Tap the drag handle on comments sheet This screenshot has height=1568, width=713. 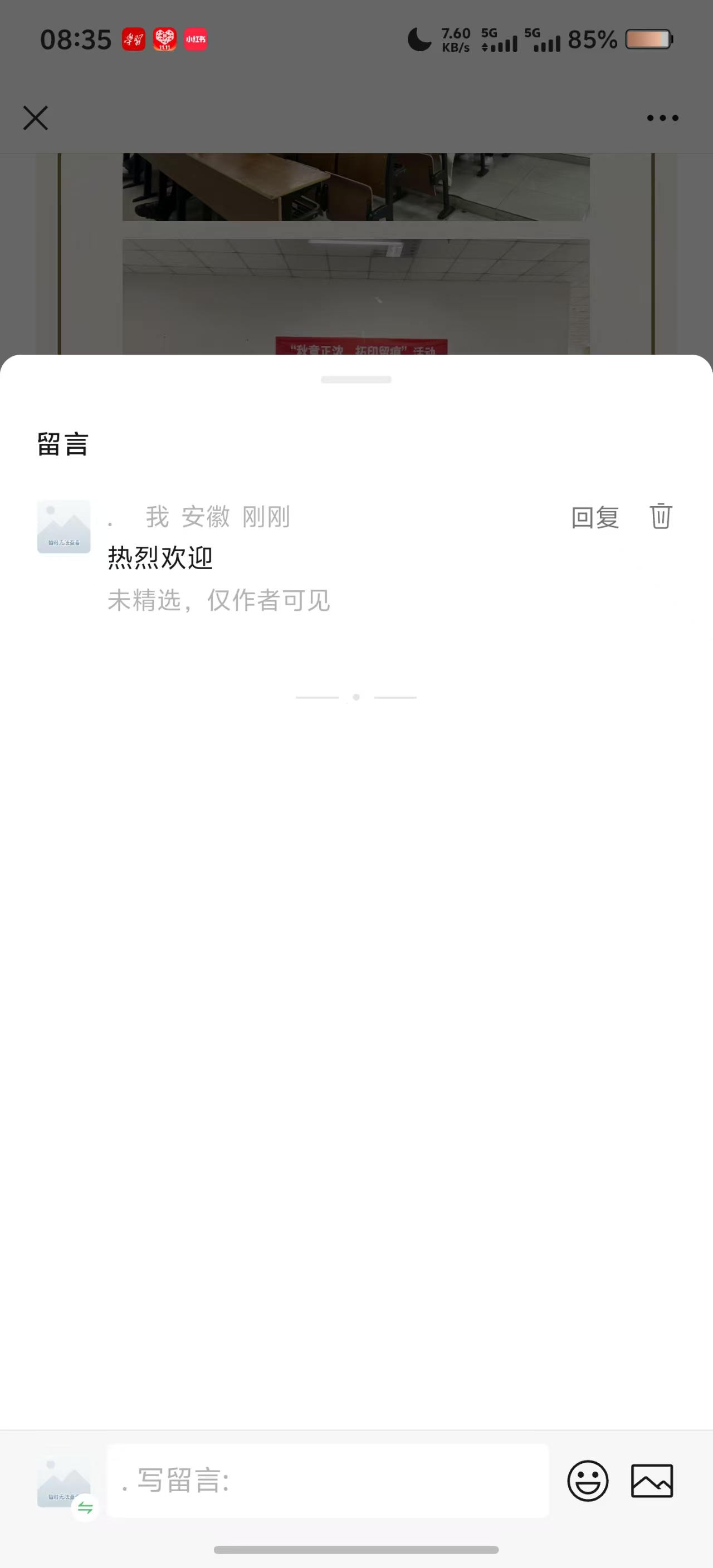click(356, 379)
